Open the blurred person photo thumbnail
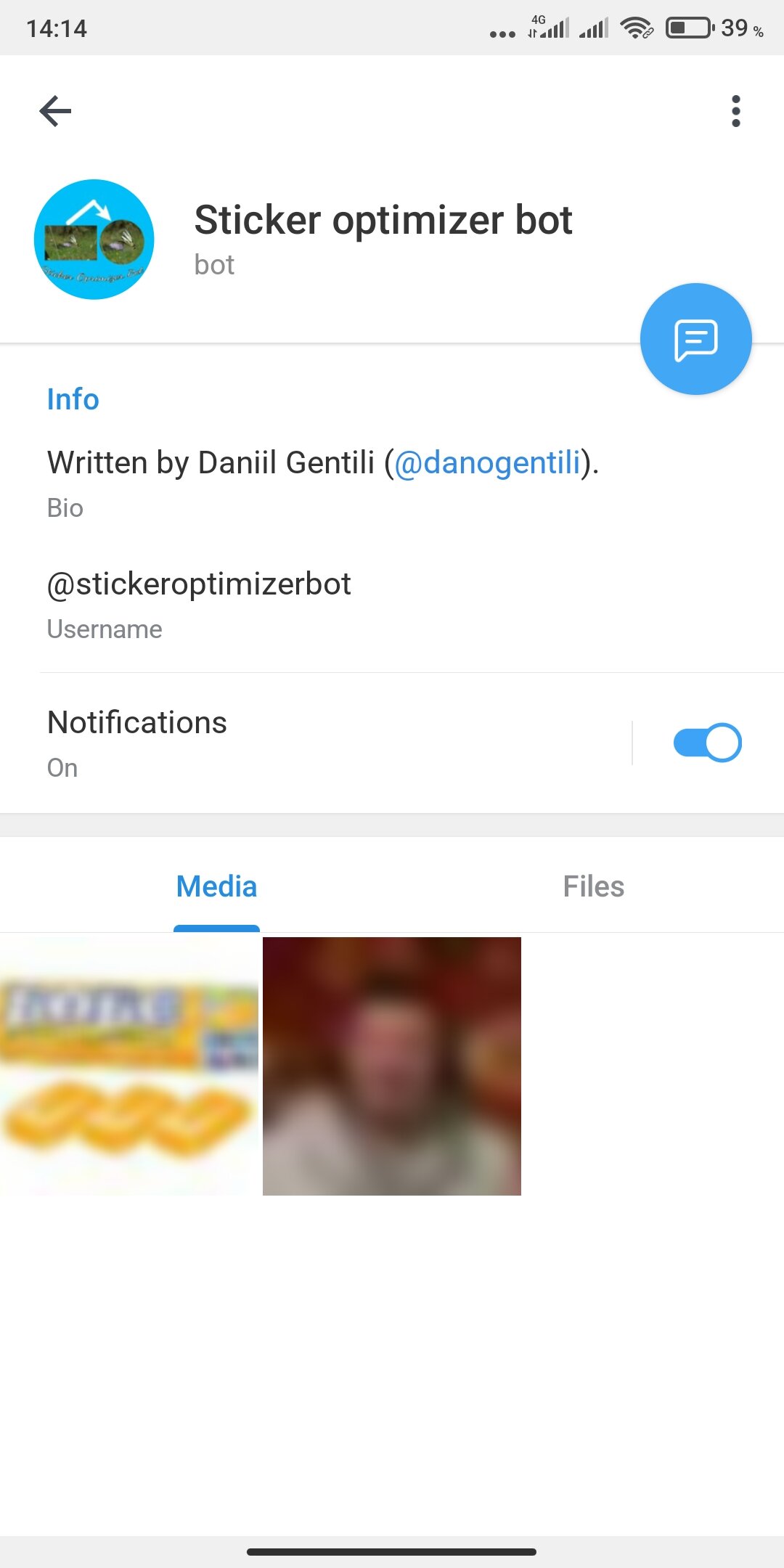This screenshot has height=1568, width=784. pyautogui.click(x=392, y=1066)
